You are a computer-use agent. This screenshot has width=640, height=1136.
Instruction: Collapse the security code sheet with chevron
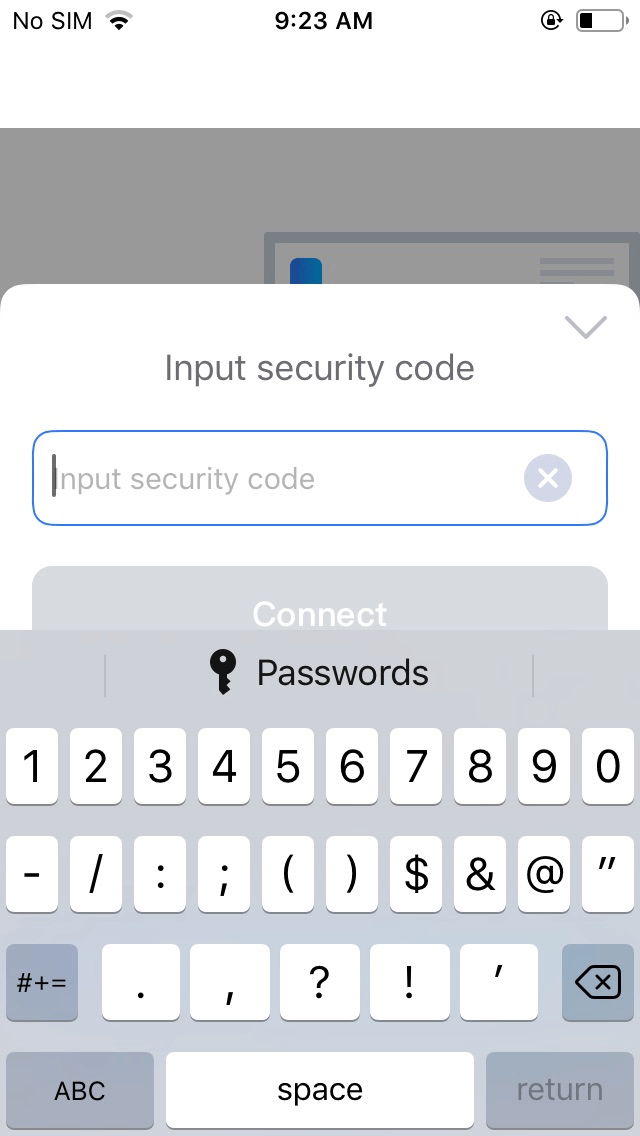point(586,327)
